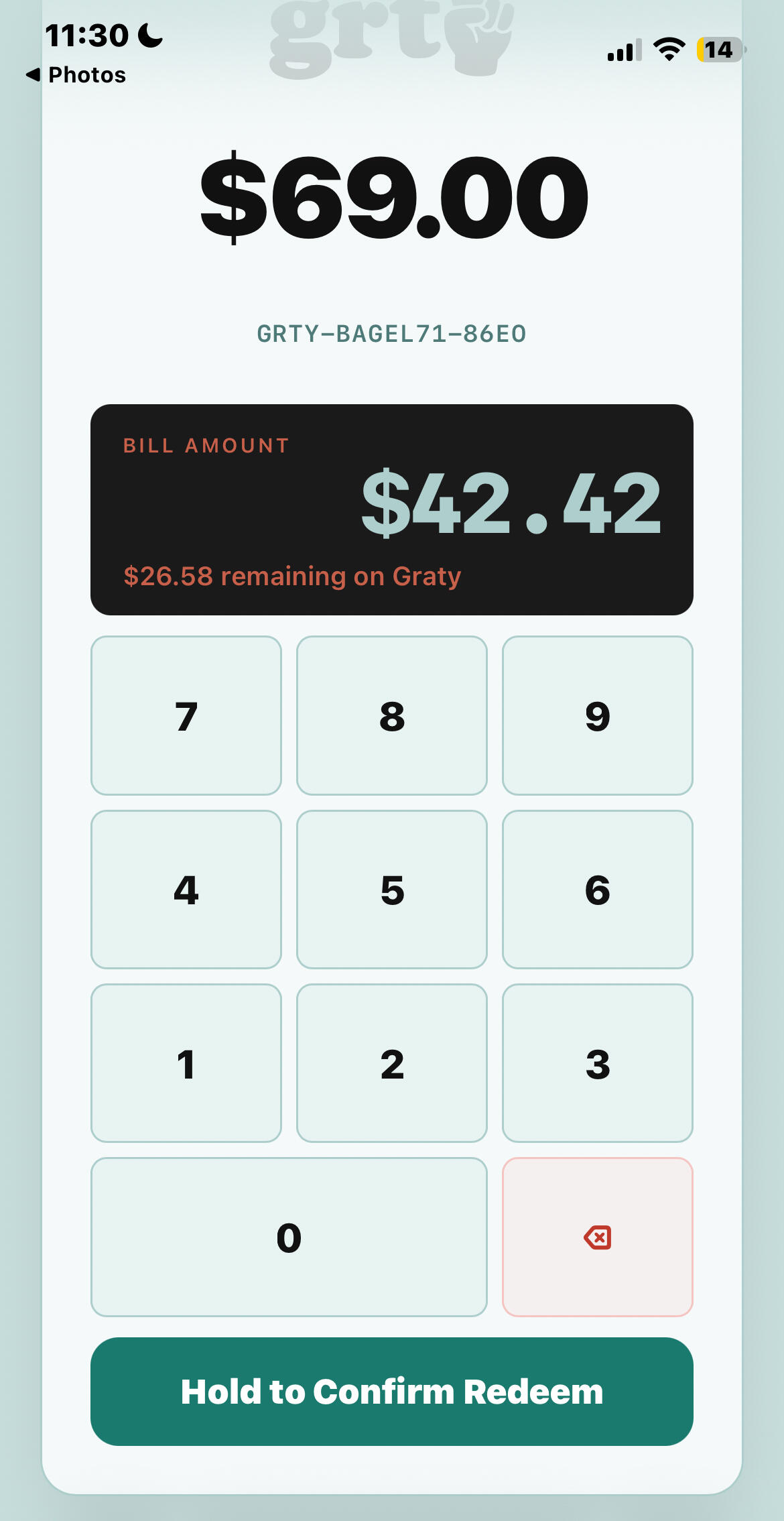The image size is (784, 1521).
Task: Enter digit 1 on the keypad
Action: pyautogui.click(x=186, y=1063)
